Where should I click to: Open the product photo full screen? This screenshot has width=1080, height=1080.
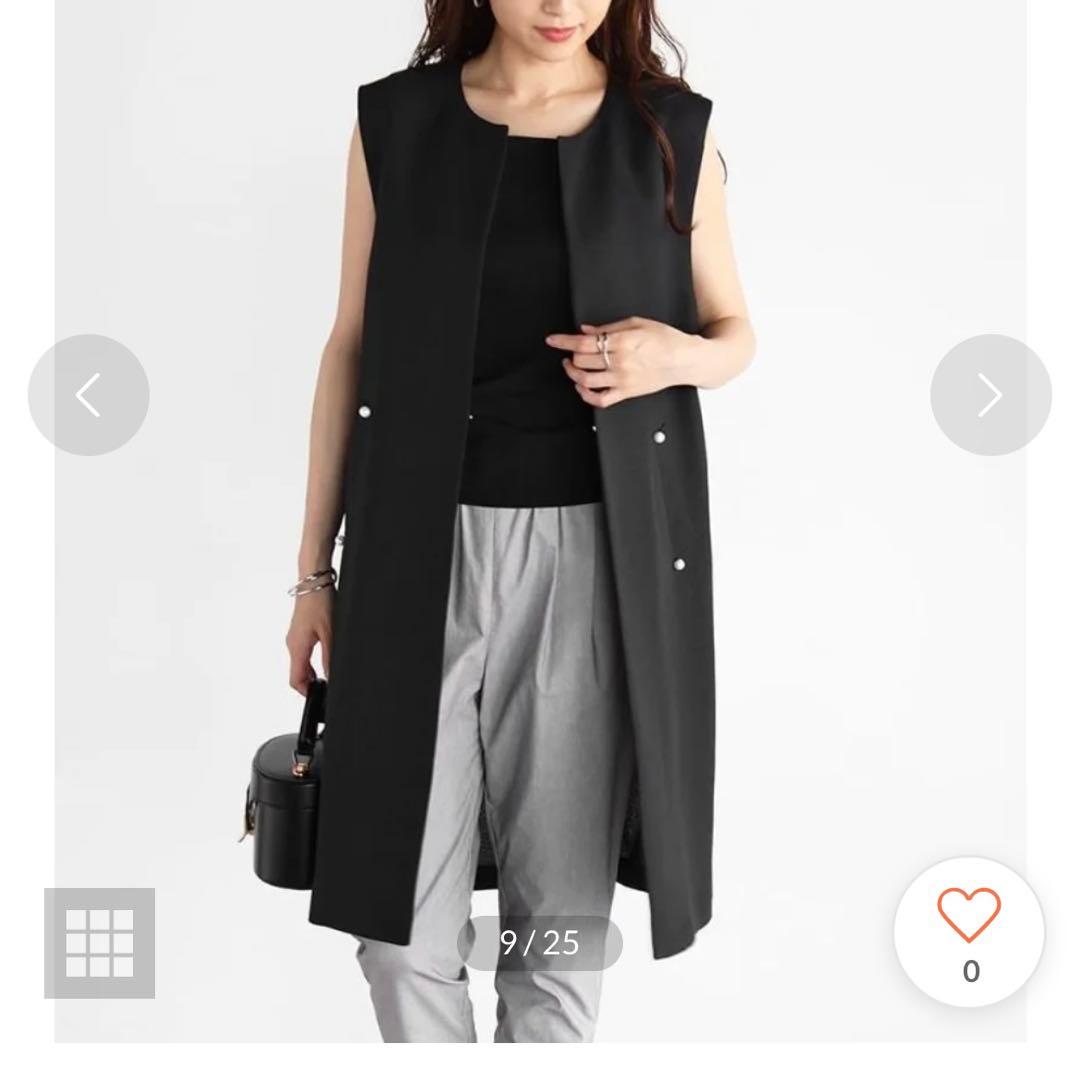coord(540,500)
